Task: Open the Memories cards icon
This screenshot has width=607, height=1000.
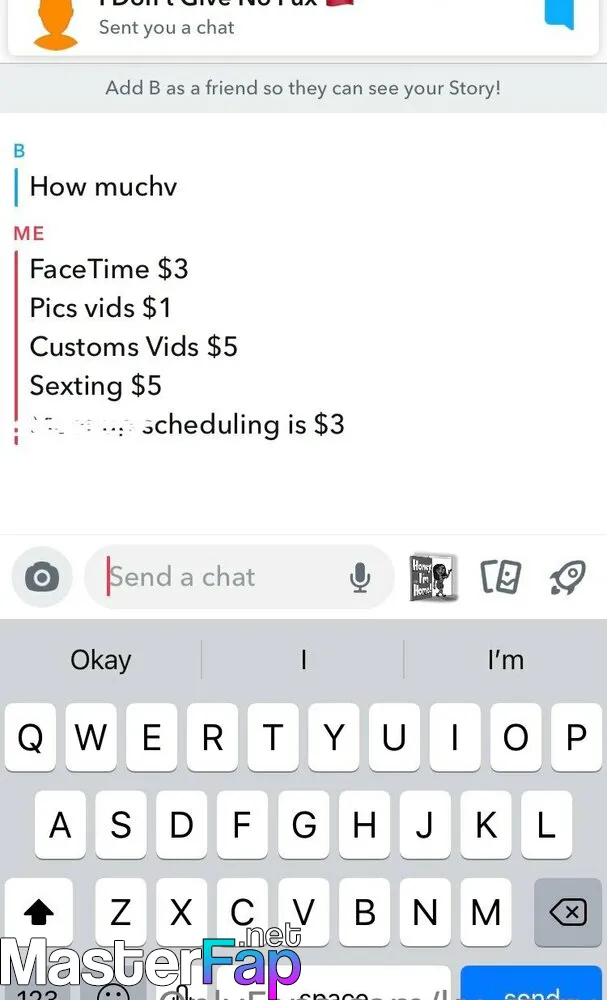Action: (x=501, y=577)
